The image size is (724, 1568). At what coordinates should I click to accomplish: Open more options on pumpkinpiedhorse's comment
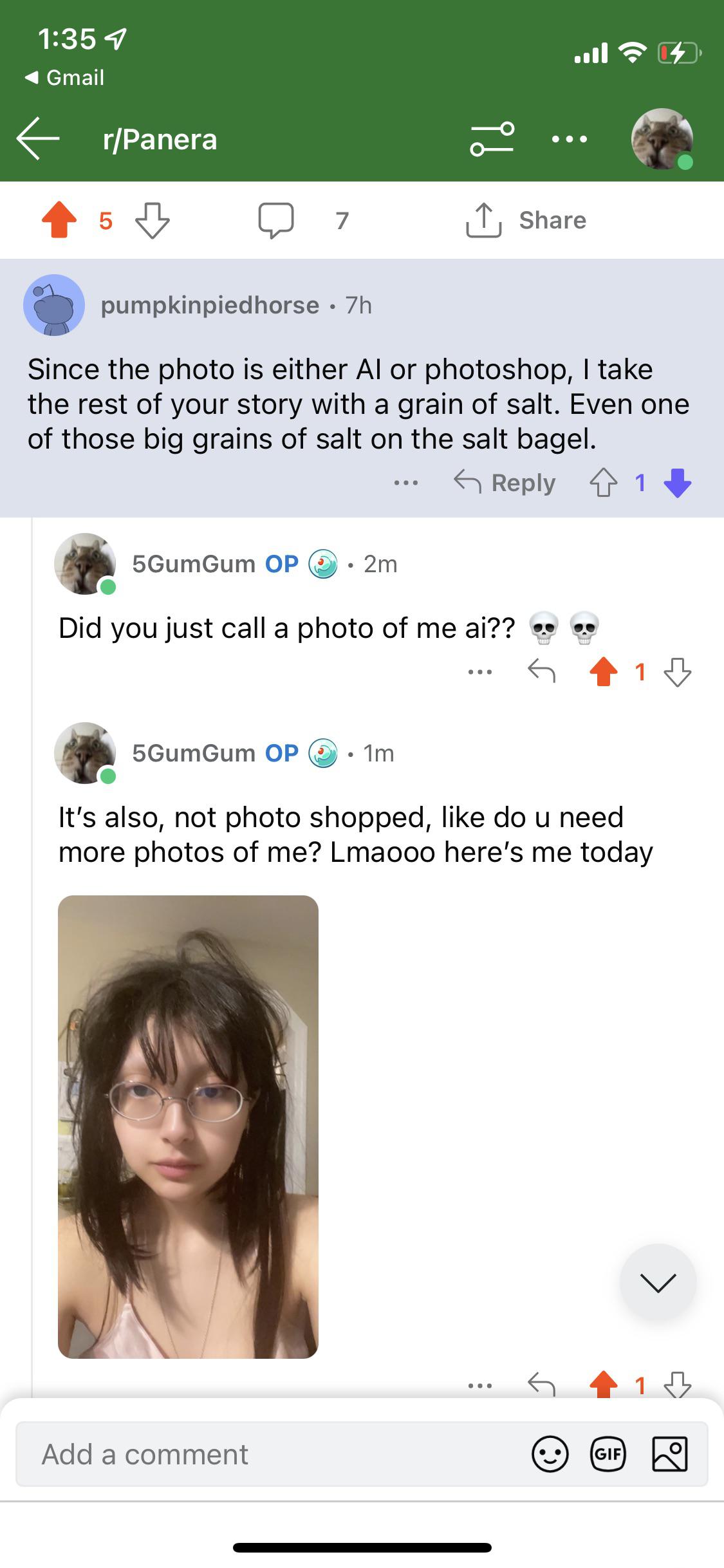pos(406,483)
